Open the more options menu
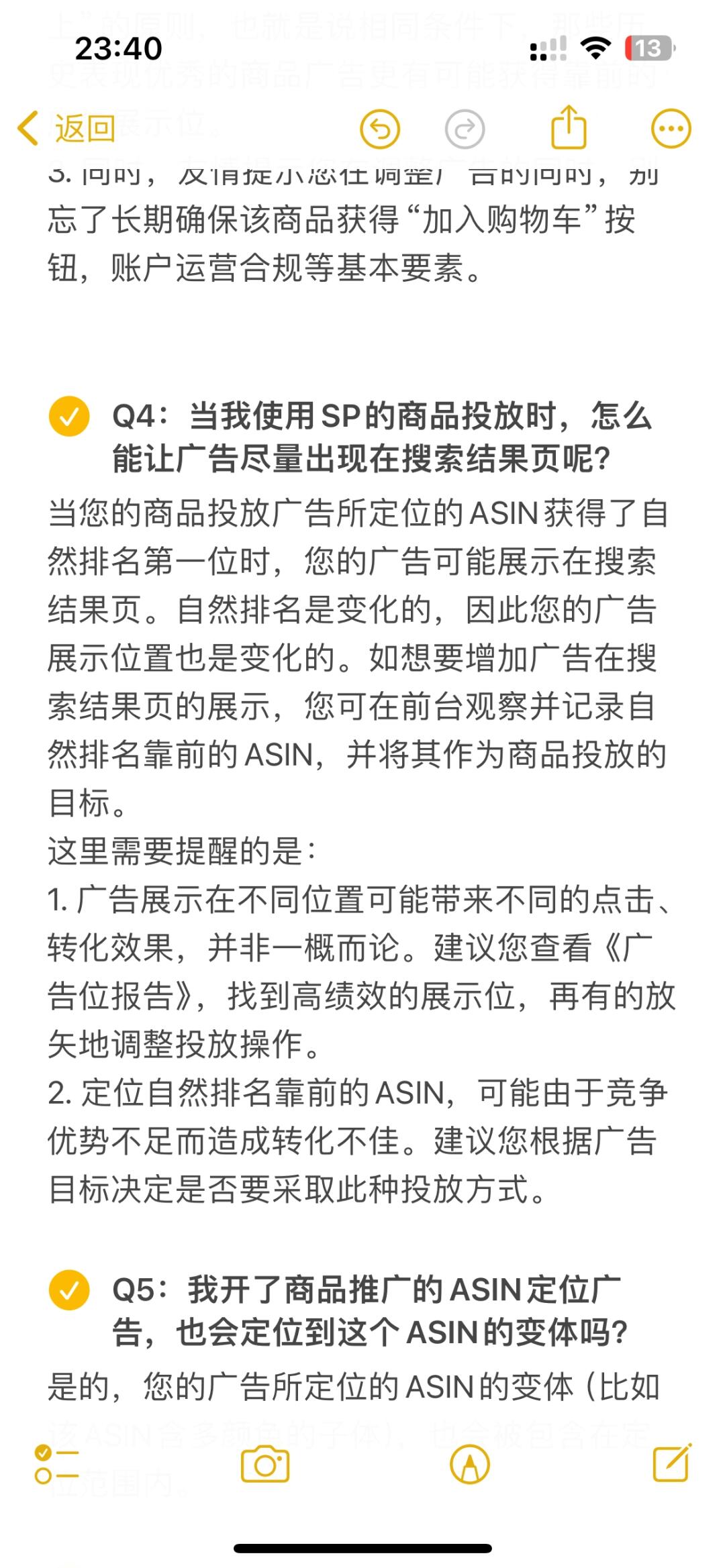 671,128
